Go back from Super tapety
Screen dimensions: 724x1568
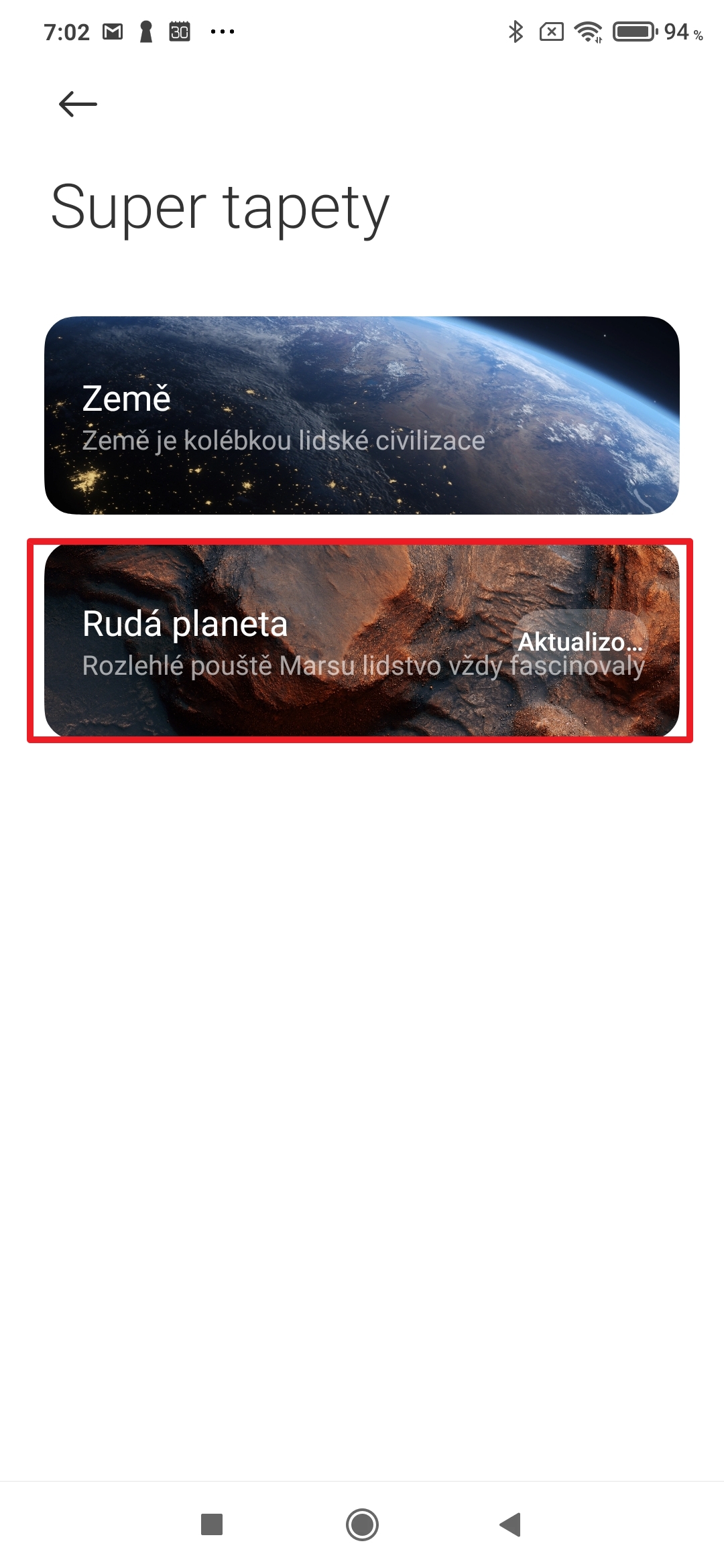coord(78,105)
